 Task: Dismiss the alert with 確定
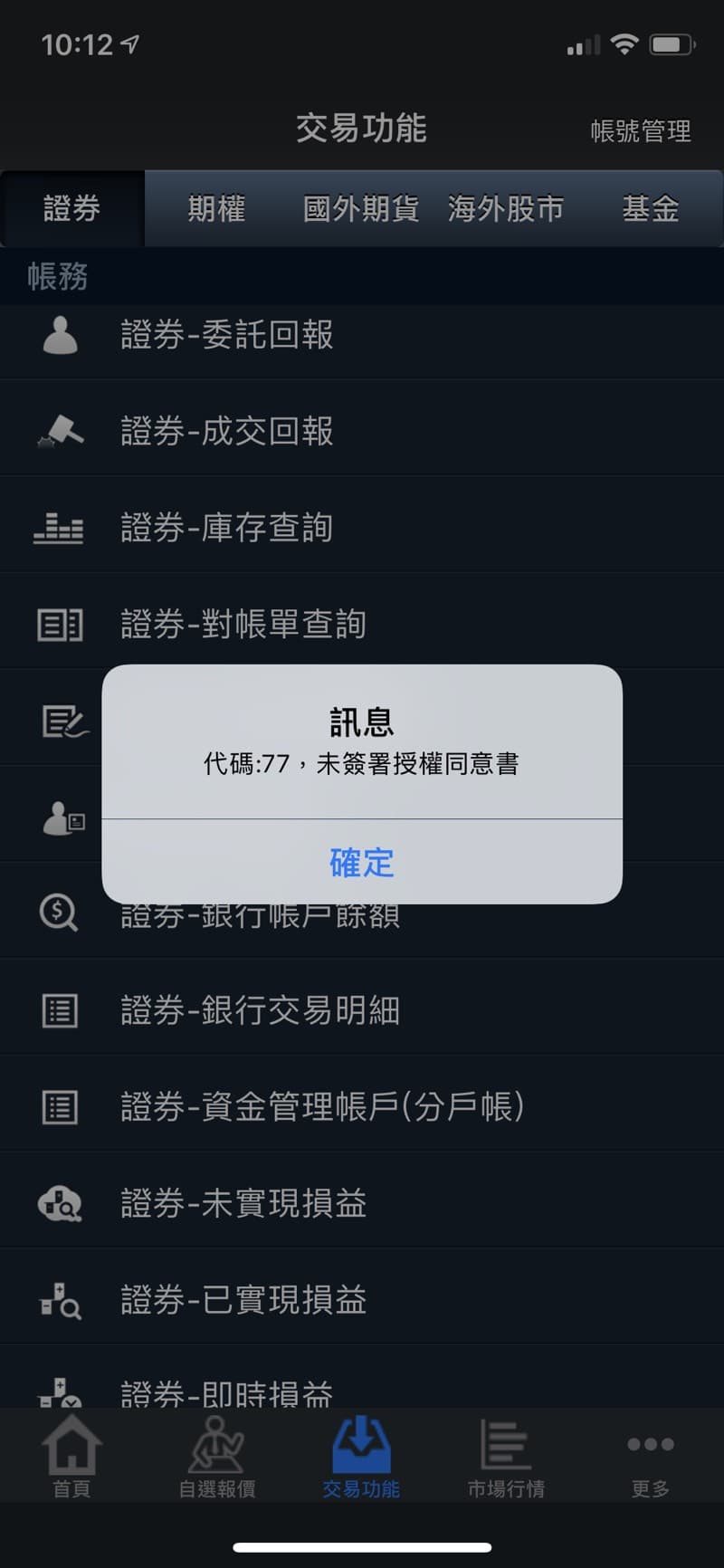361,863
